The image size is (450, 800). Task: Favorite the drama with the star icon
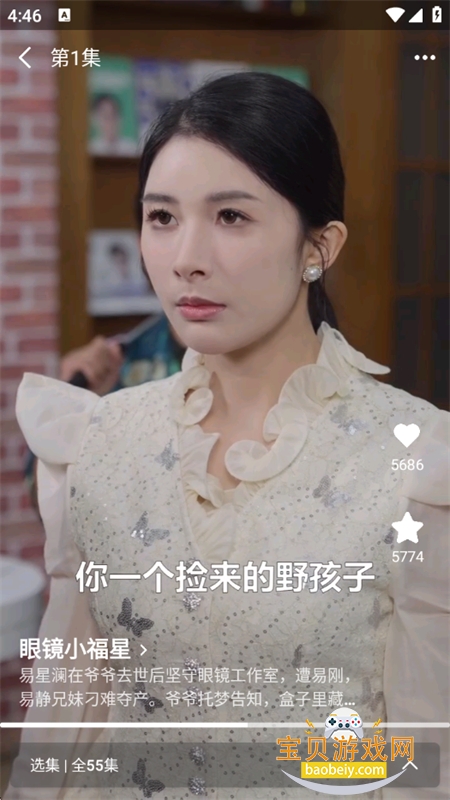point(407,528)
